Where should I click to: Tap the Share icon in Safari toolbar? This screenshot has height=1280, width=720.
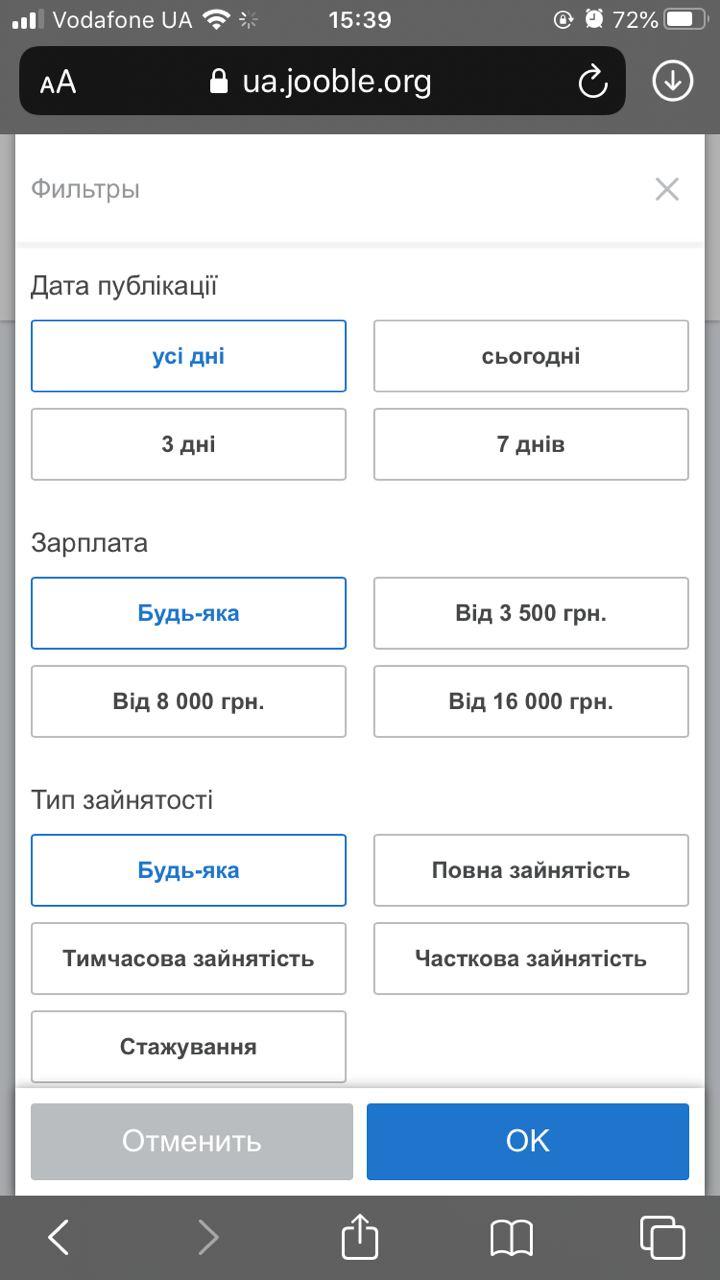(x=359, y=1237)
